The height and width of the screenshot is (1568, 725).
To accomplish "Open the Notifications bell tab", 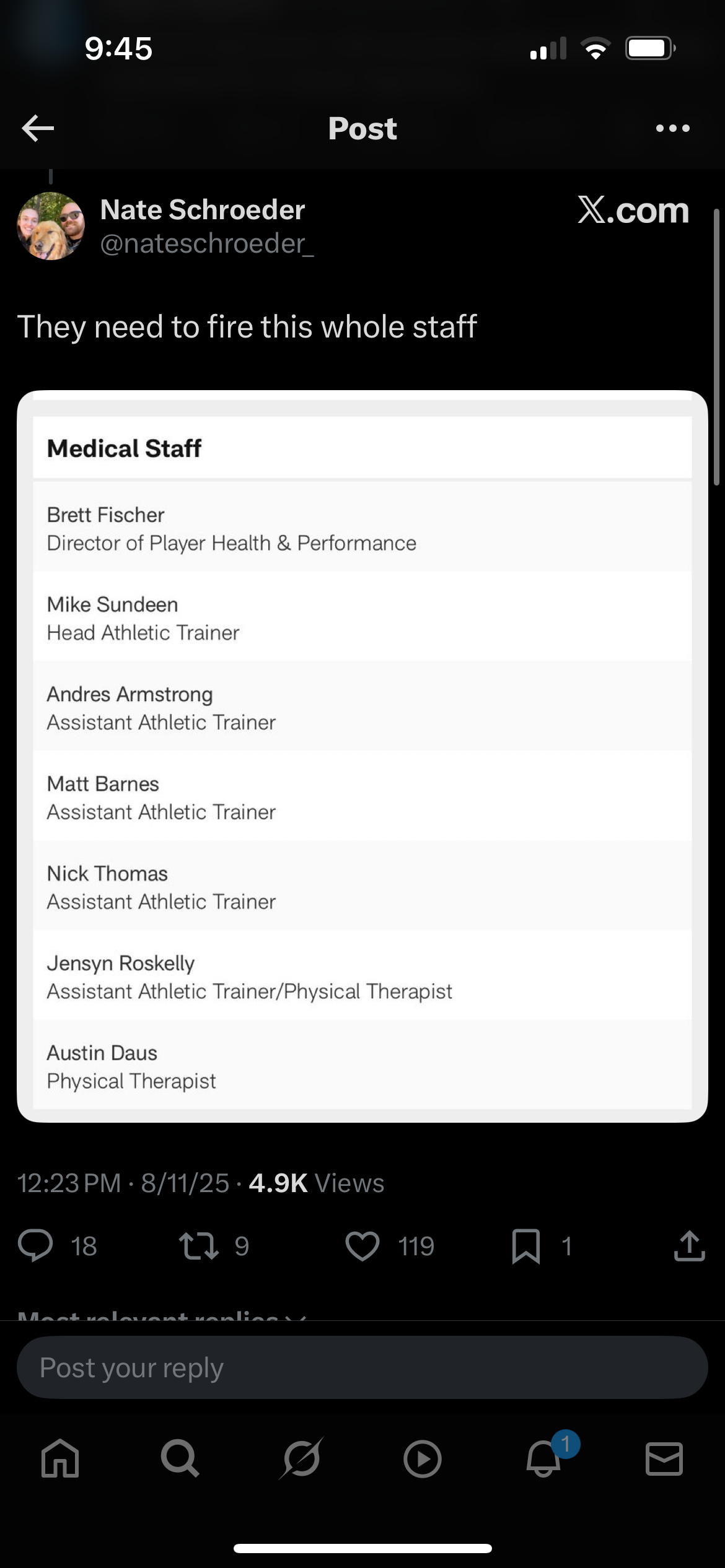I will tap(543, 1459).
